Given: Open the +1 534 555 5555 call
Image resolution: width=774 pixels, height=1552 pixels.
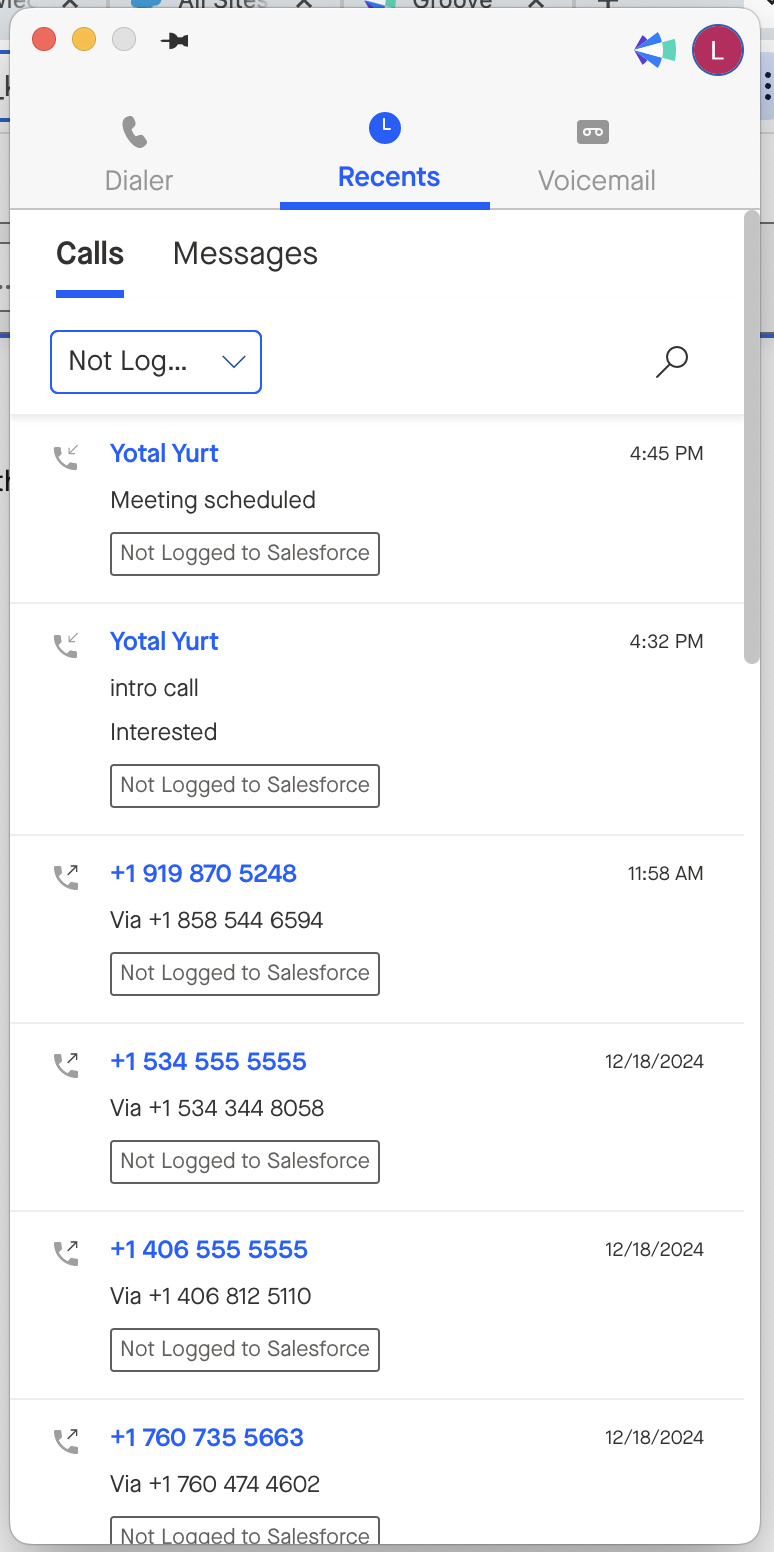Looking at the screenshot, I should pyautogui.click(x=208, y=1061).
